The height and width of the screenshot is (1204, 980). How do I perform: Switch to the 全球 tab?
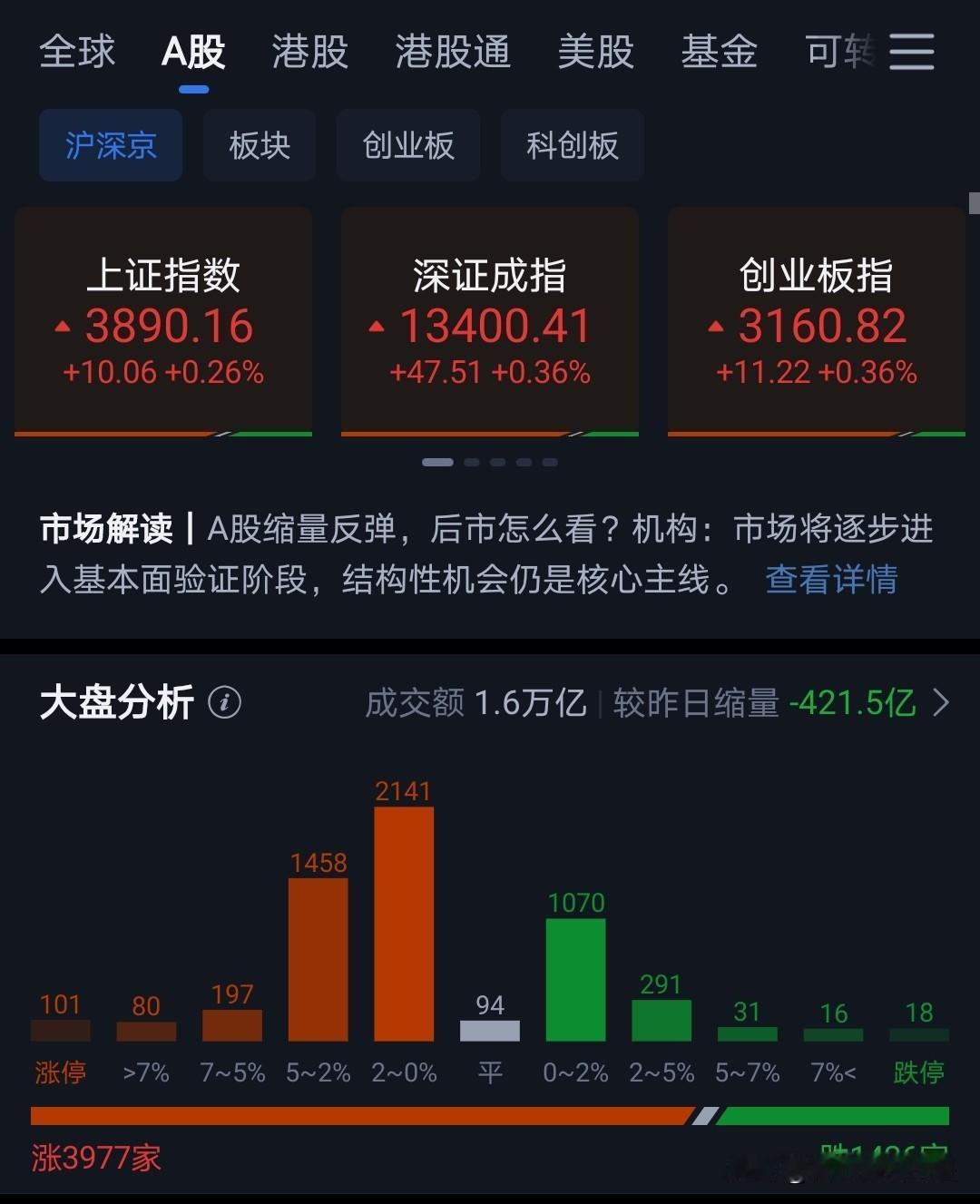pyautogui.click(x=77, y=52)
